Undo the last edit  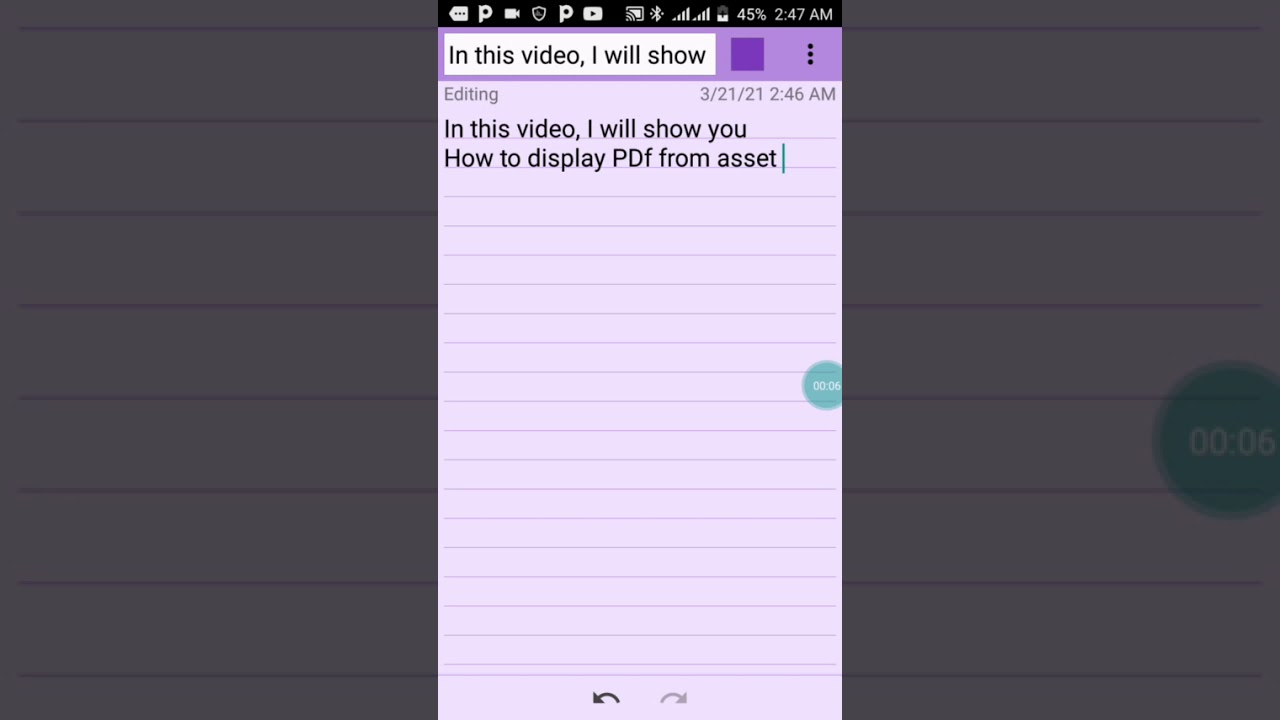606,698
